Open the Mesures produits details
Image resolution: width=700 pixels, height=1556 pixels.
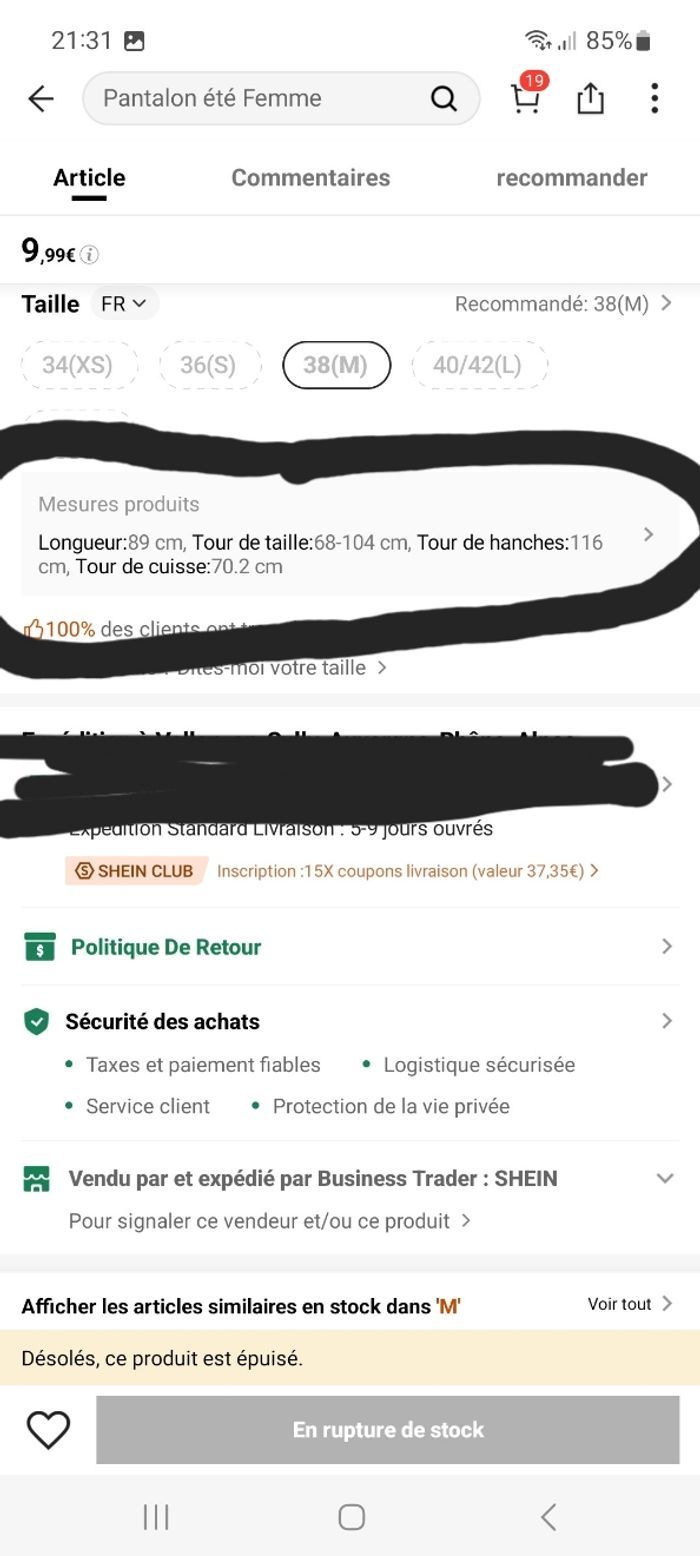pos(340,535)
